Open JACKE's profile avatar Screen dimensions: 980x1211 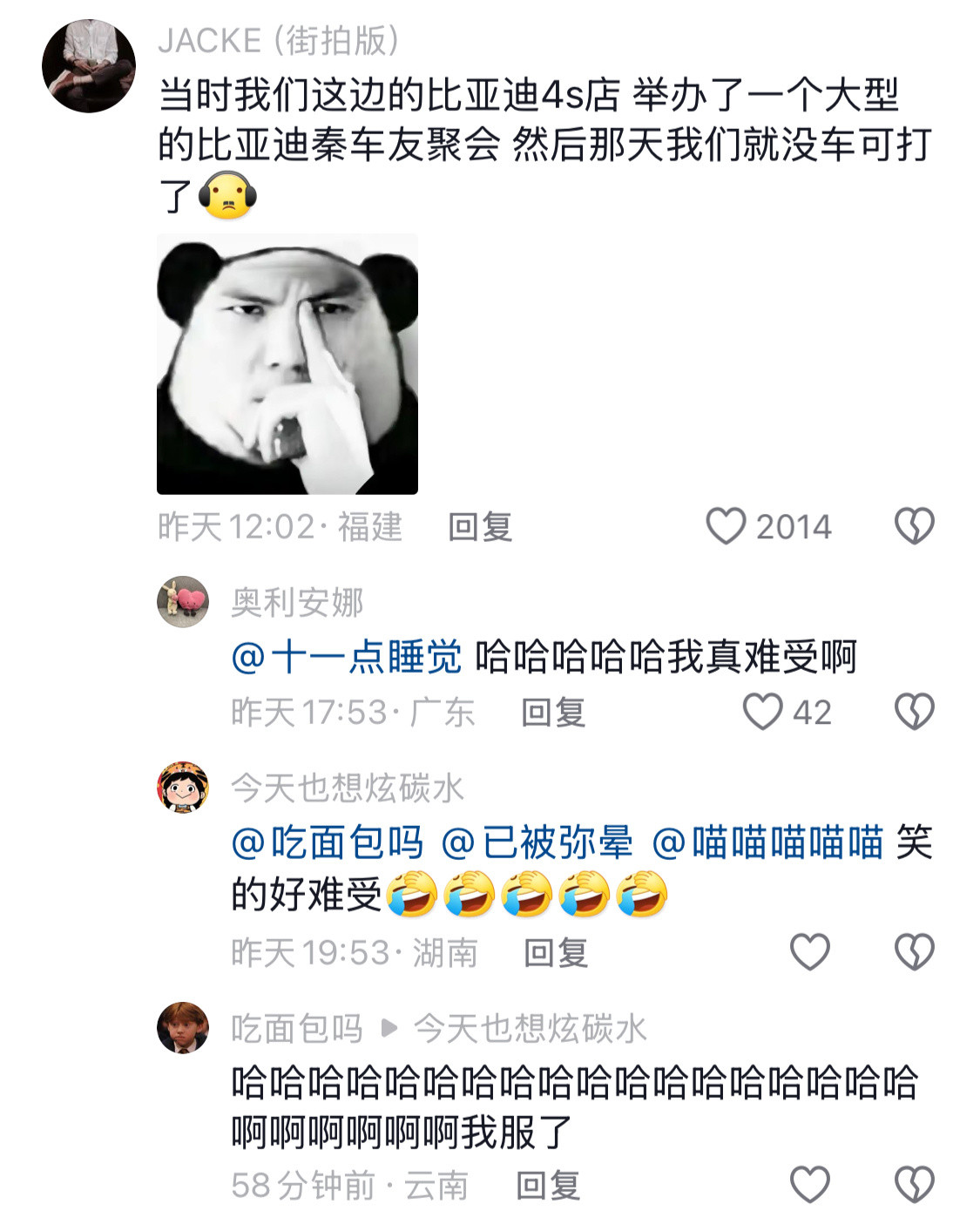click(87, 63)
